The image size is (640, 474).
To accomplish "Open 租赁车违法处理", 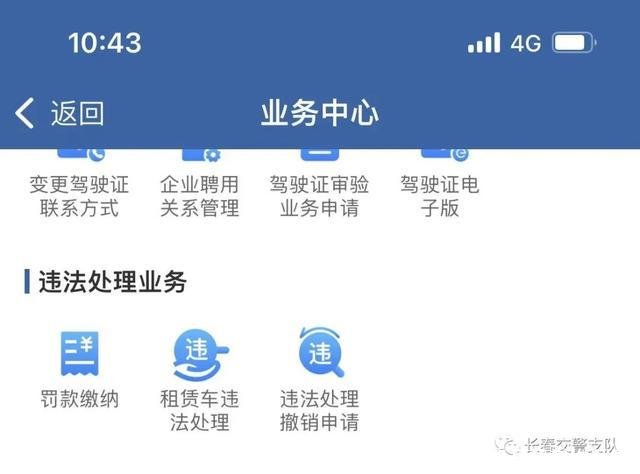I will 200,380.
